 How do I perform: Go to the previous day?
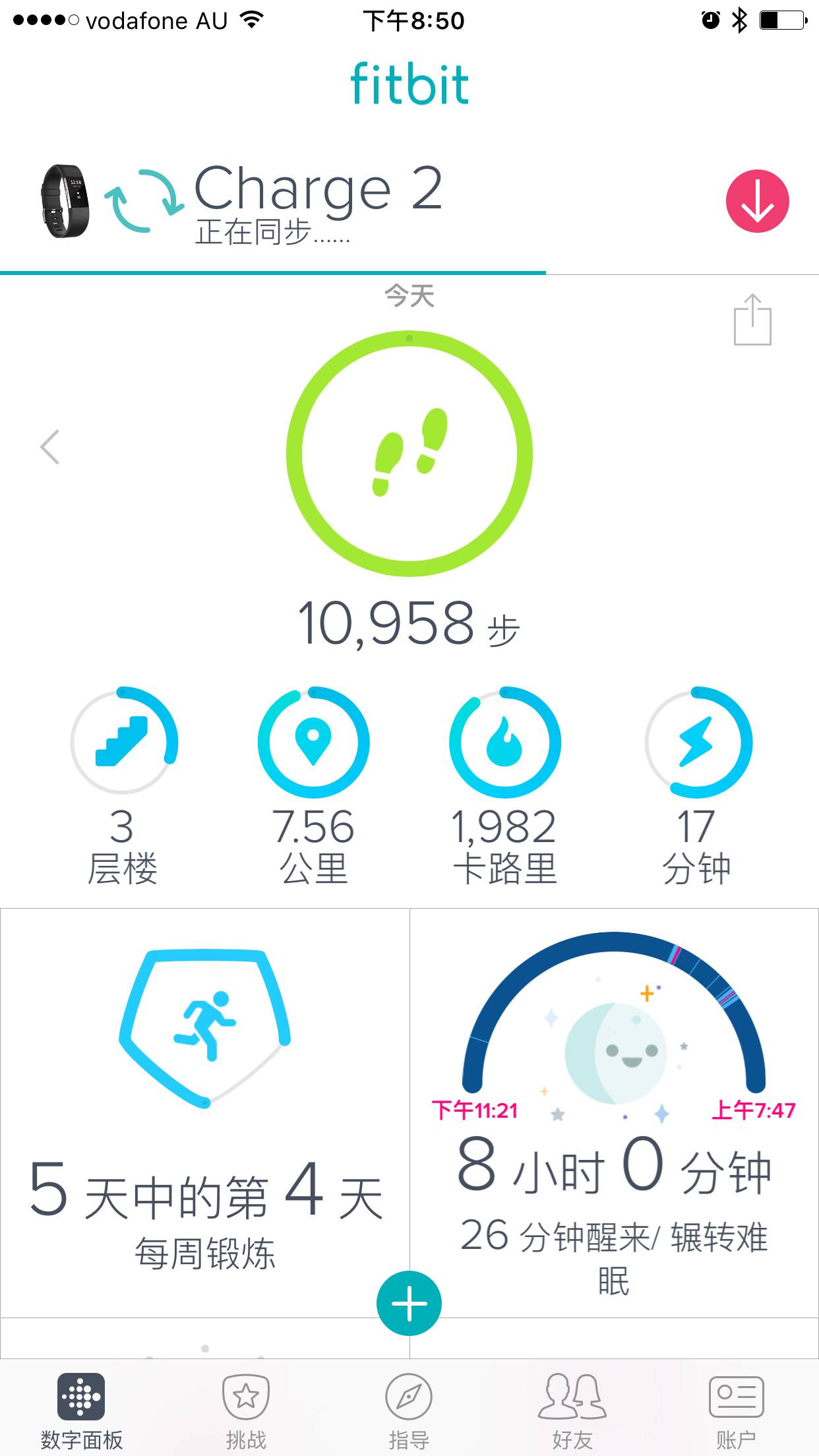pyautogui.click(x=50, y=447)
